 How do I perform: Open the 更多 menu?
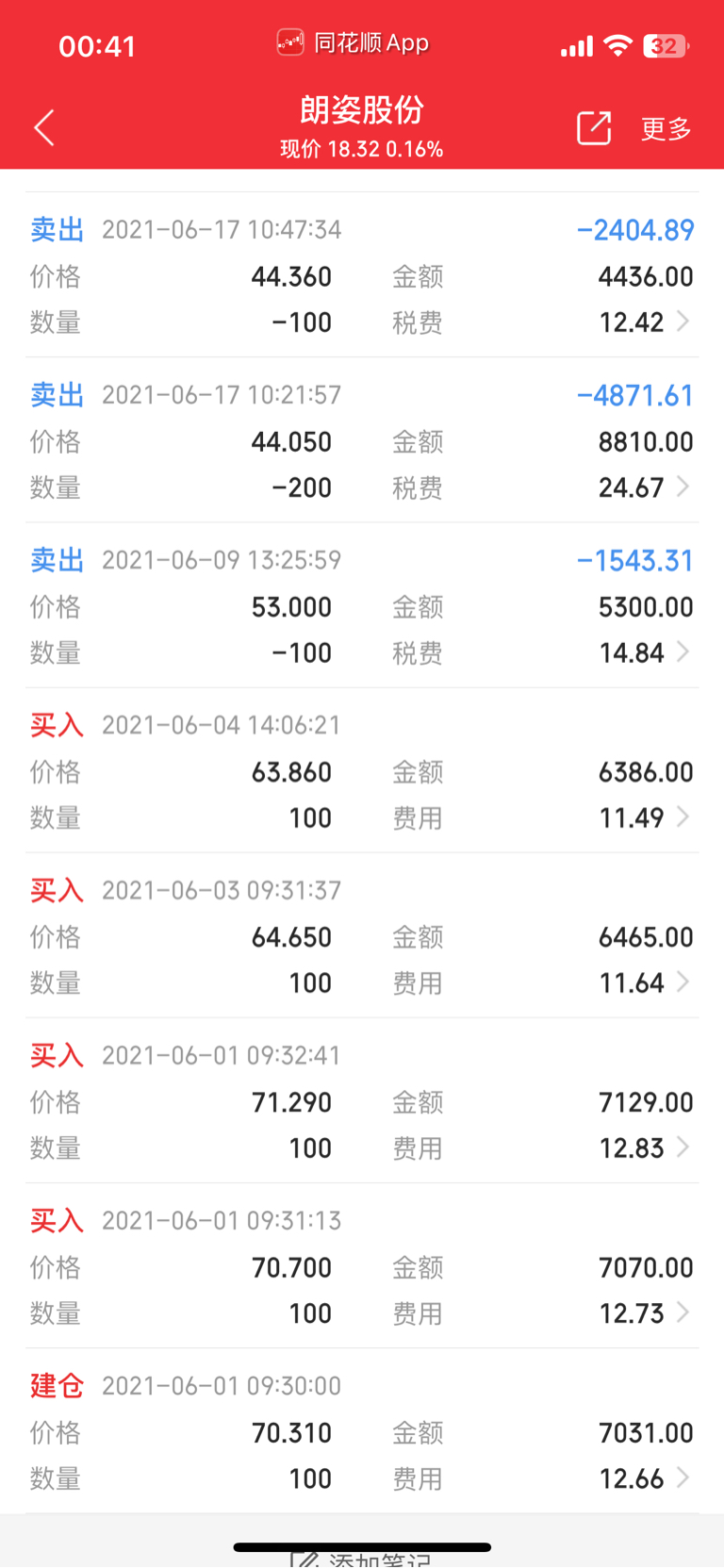click(x=666, y=128)
